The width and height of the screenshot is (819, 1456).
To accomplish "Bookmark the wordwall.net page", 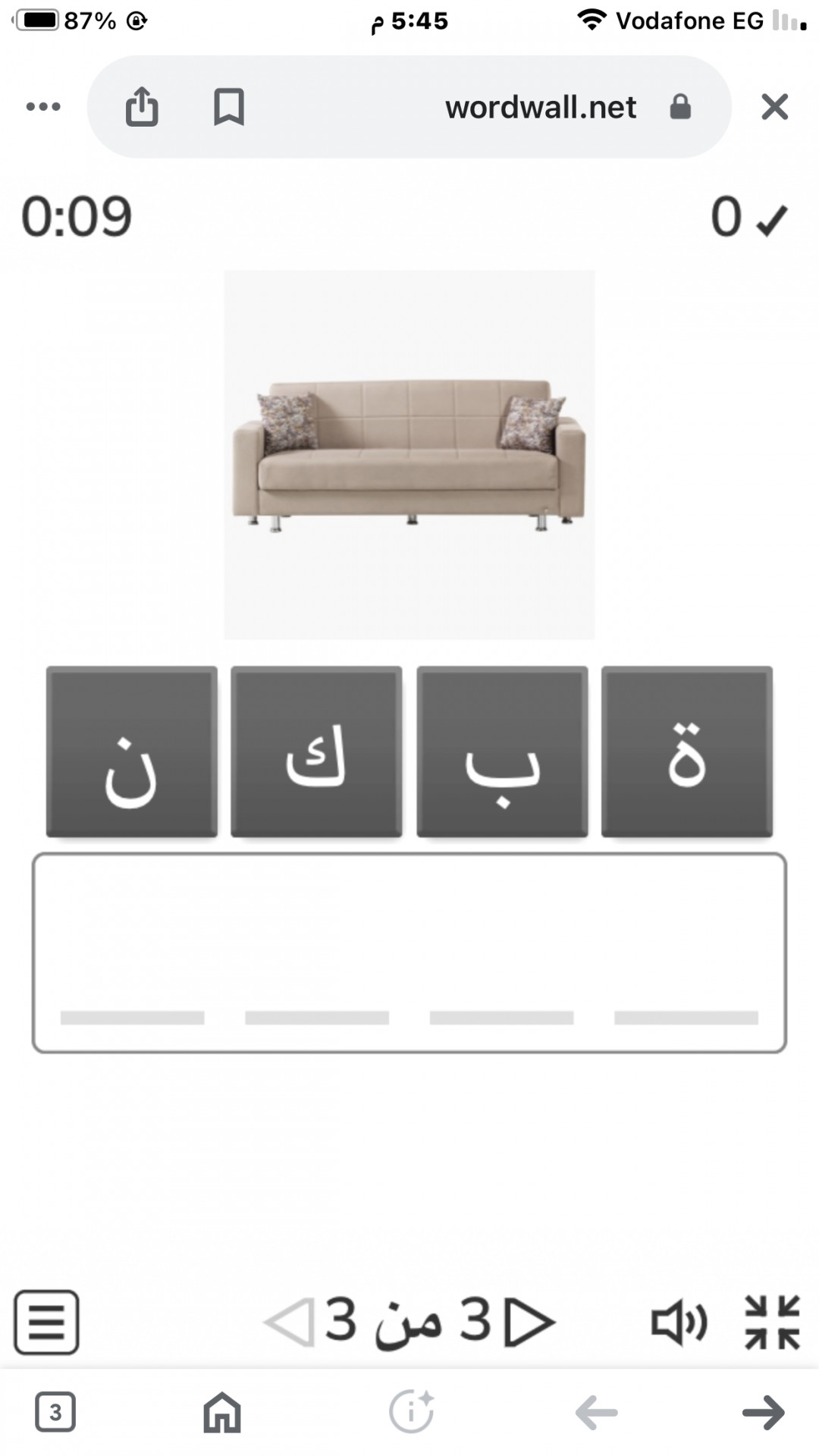I will click(x=228, y=107).
